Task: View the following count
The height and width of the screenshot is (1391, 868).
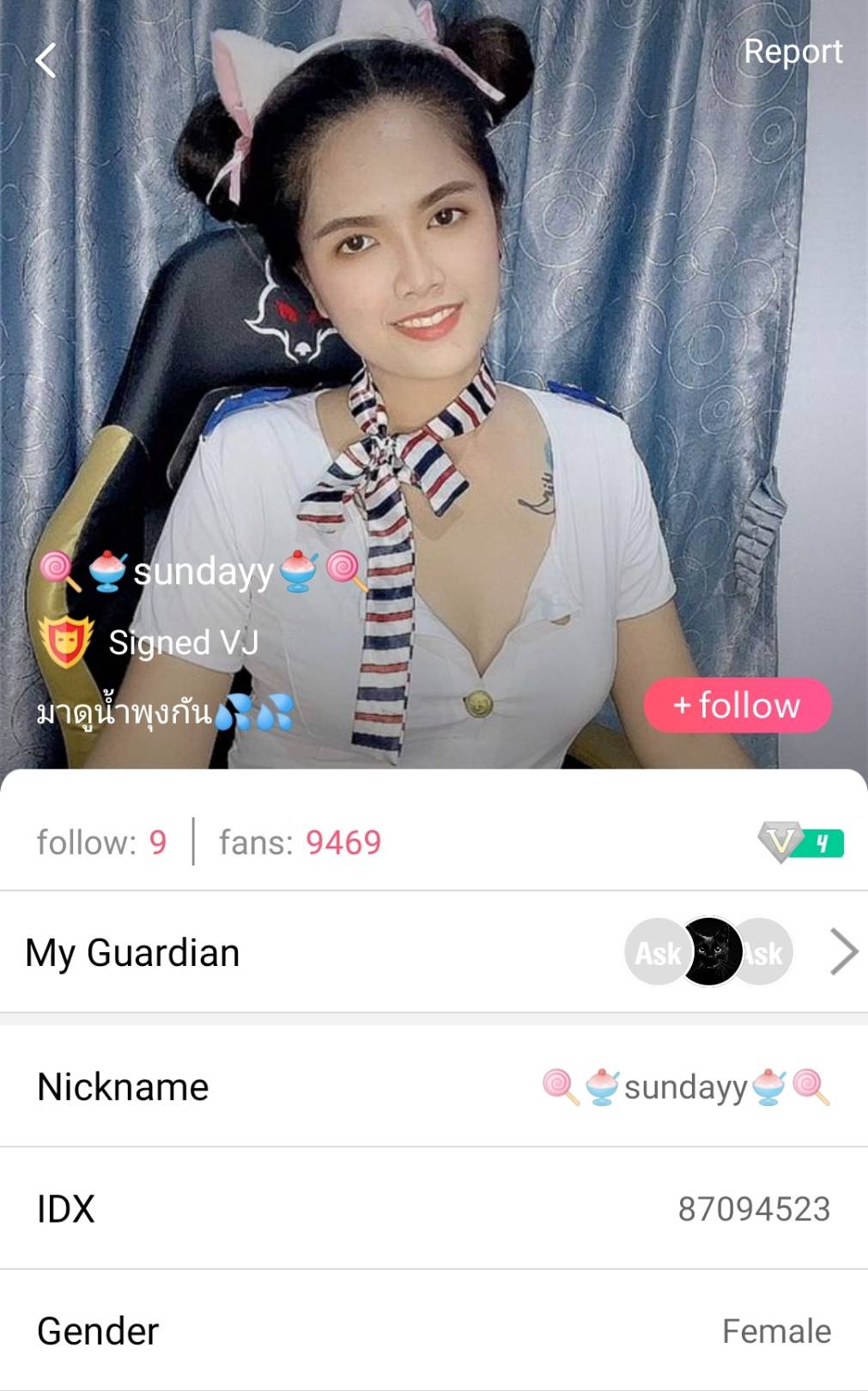Action: click(101, 842)
